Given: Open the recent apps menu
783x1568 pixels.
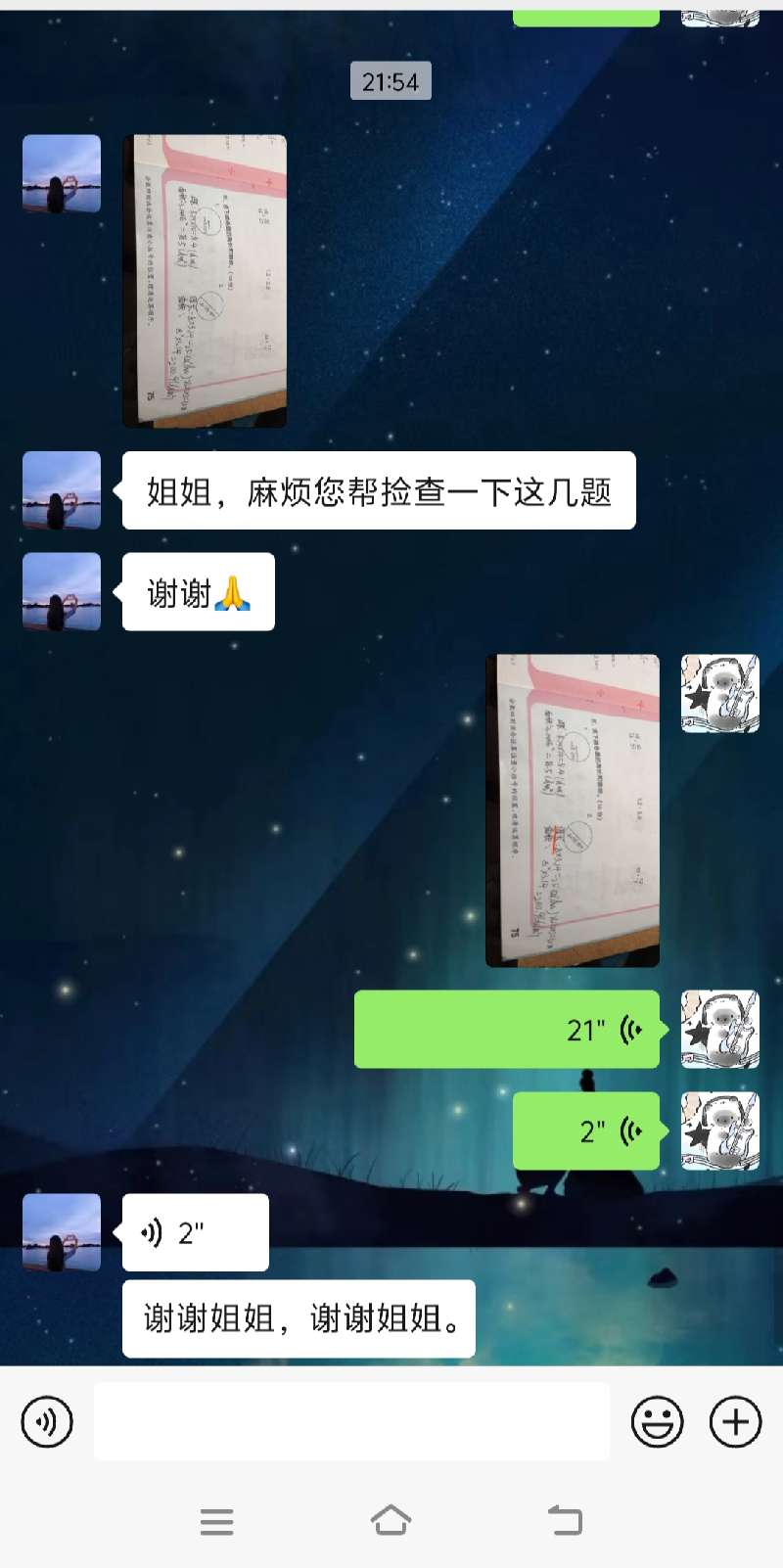Looking at the screenshot, I should tap(216, 1520).
